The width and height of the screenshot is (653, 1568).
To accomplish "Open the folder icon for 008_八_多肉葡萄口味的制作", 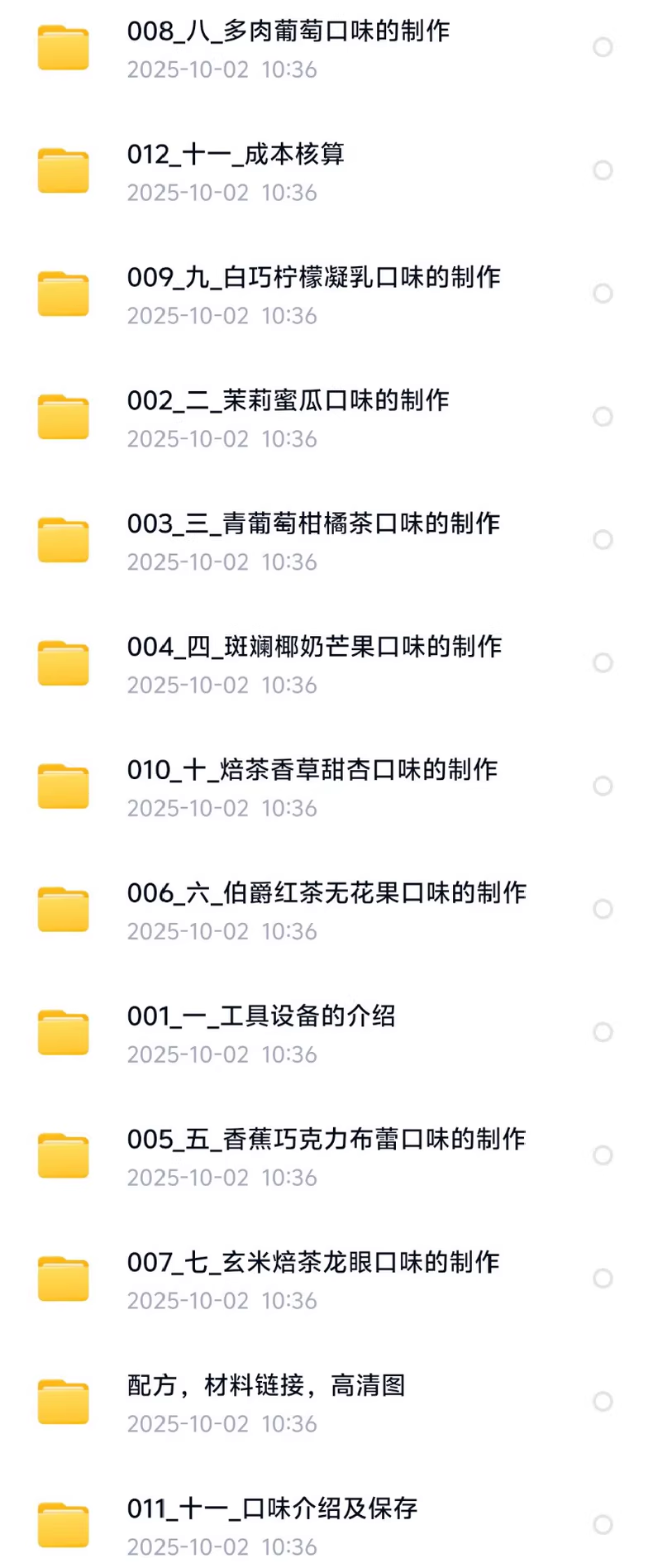I will [x=63, y=47].
